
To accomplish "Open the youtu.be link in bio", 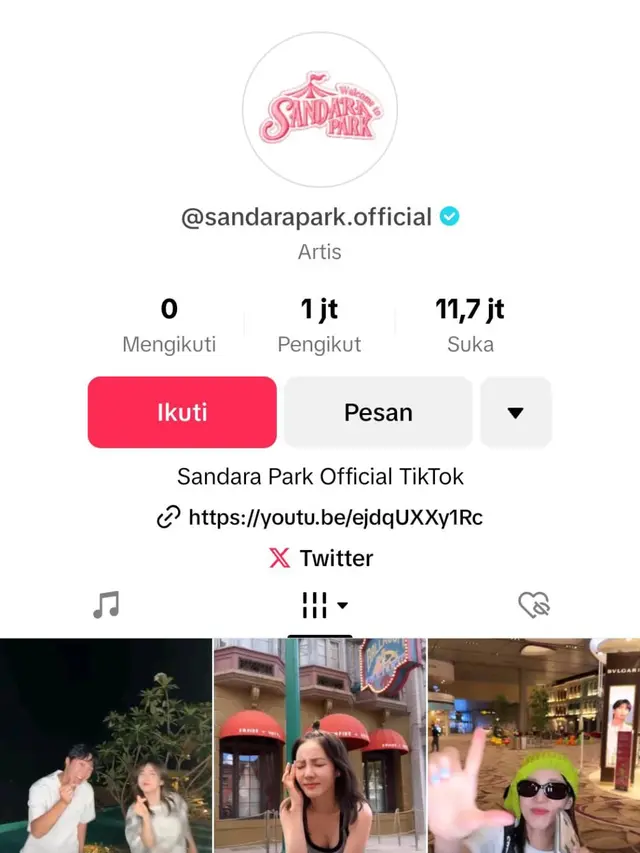I will [x=334, y=517].
